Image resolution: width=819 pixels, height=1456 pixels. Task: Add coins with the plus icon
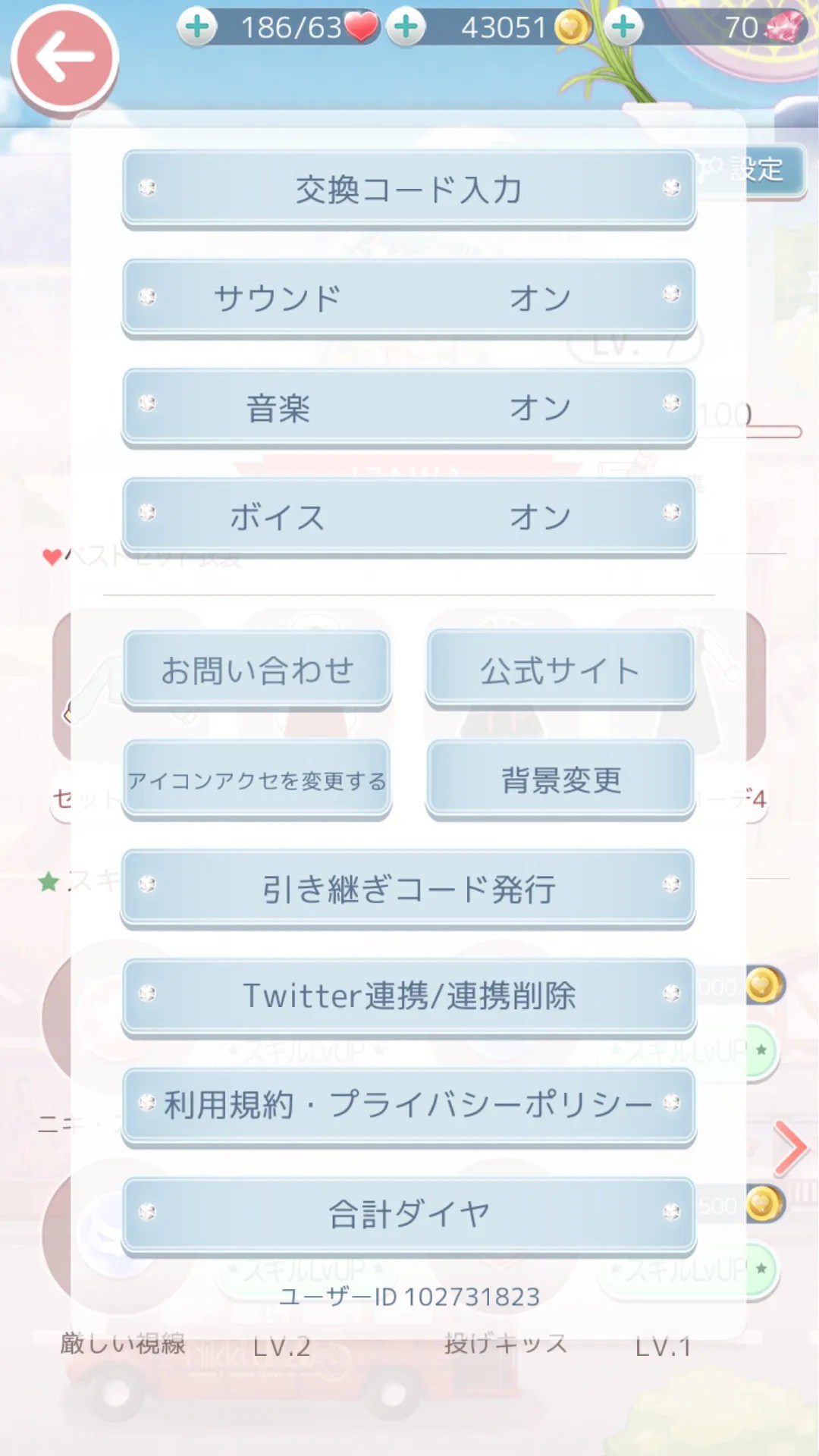coord(406,27)
